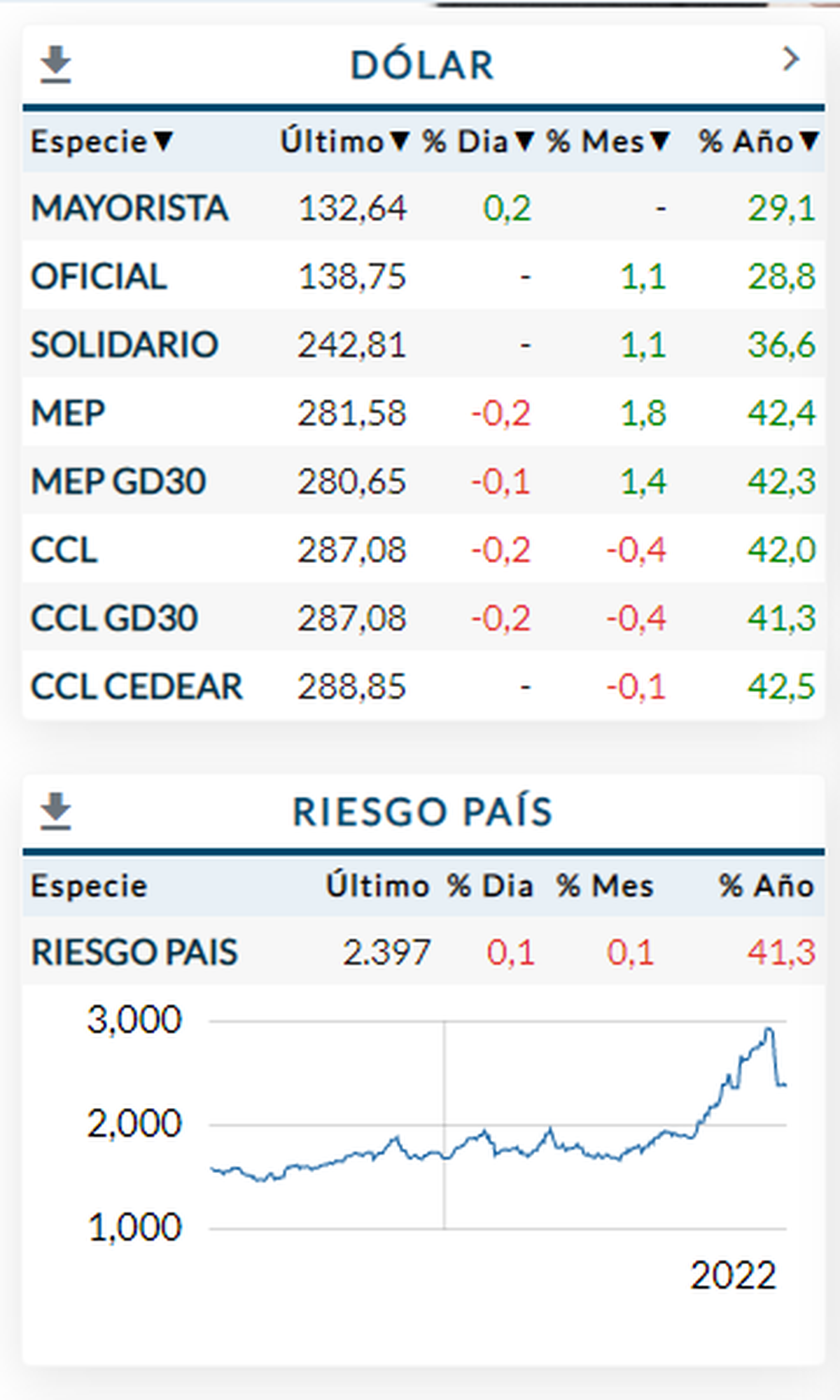Open the MAYORISTA dollar row
The image size is (840, 1400).
(x=129, y=208)
